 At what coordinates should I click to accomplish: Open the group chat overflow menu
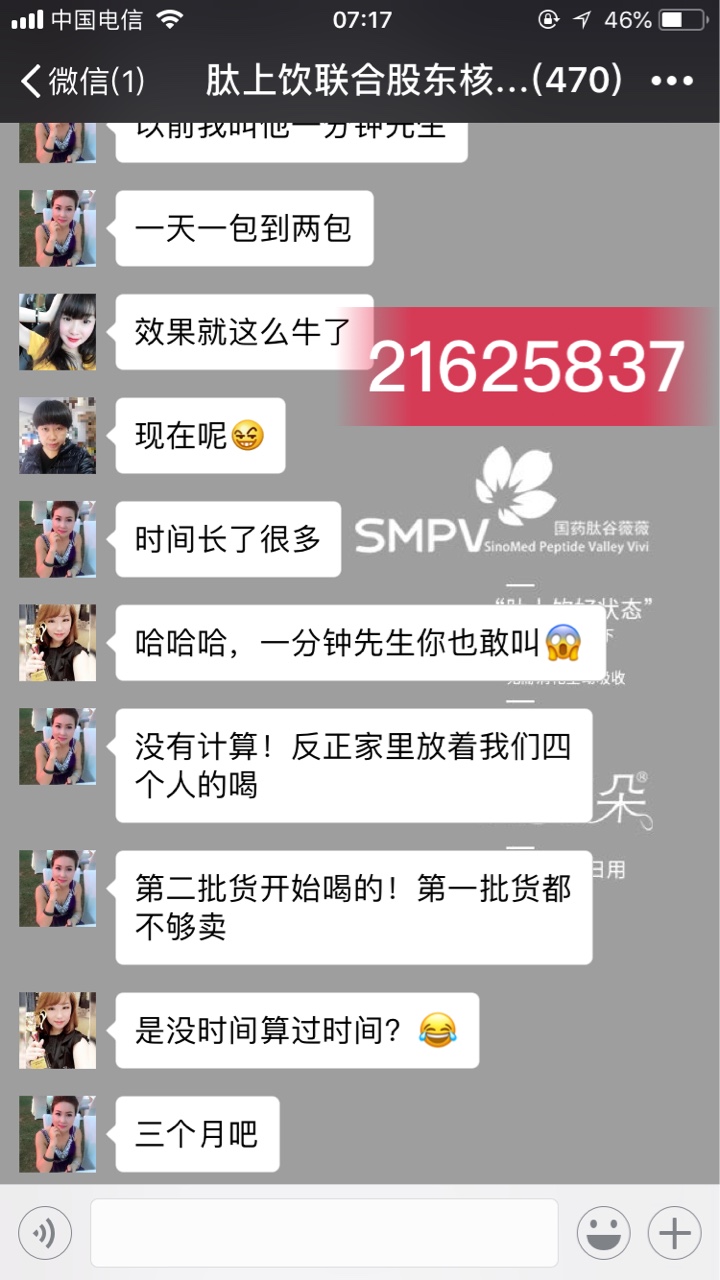(671, 81)
